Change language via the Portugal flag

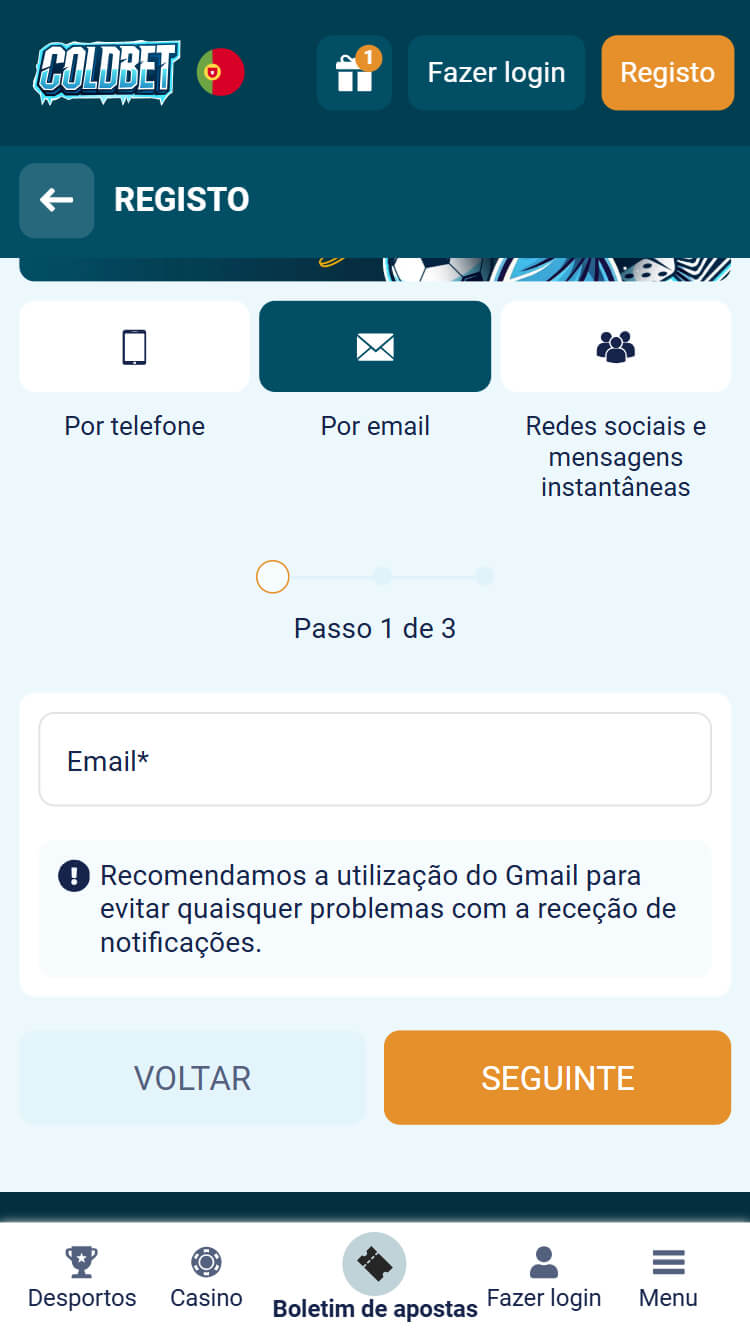click(x=220, y=72)
